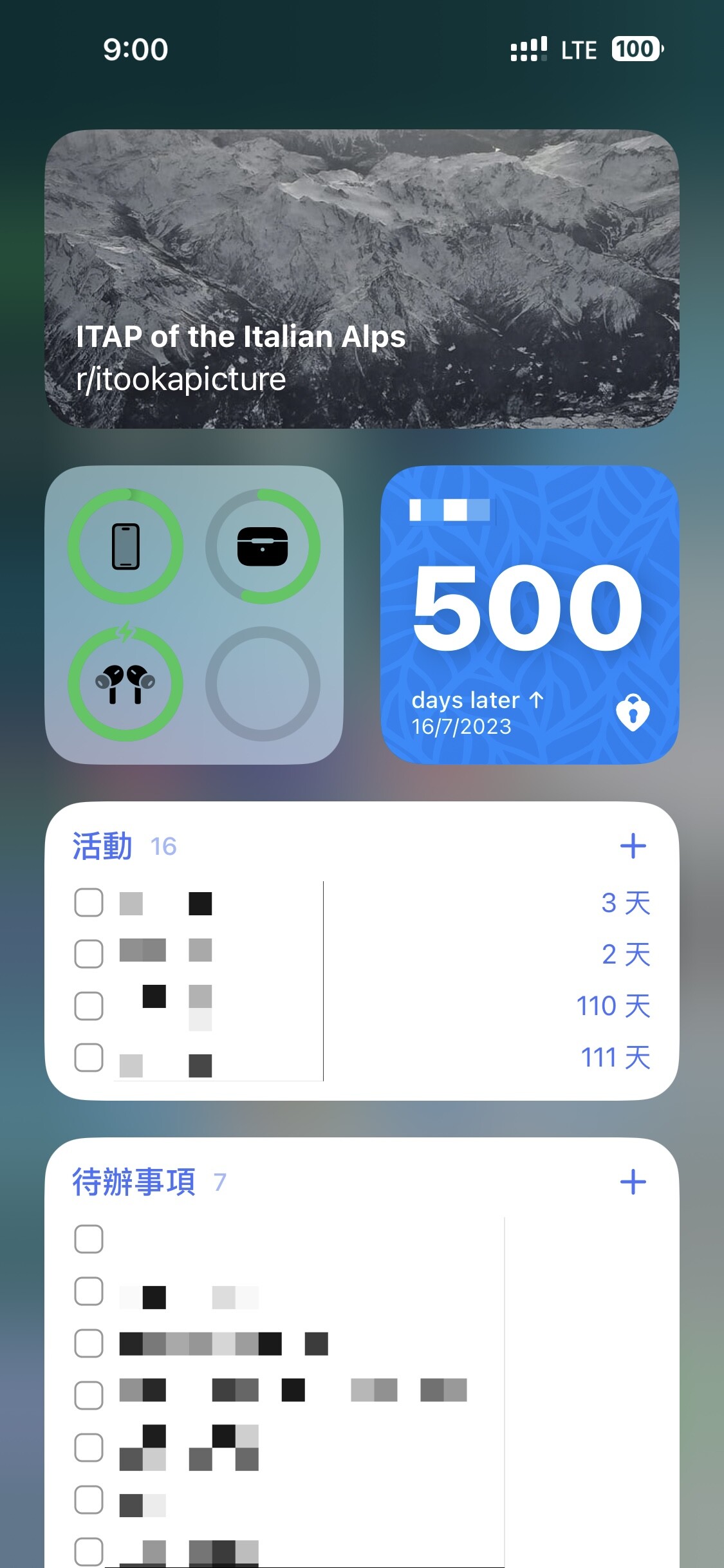The image size is (724, 1568).
Task: Open the batteries widget
Action: pos(194,615)
